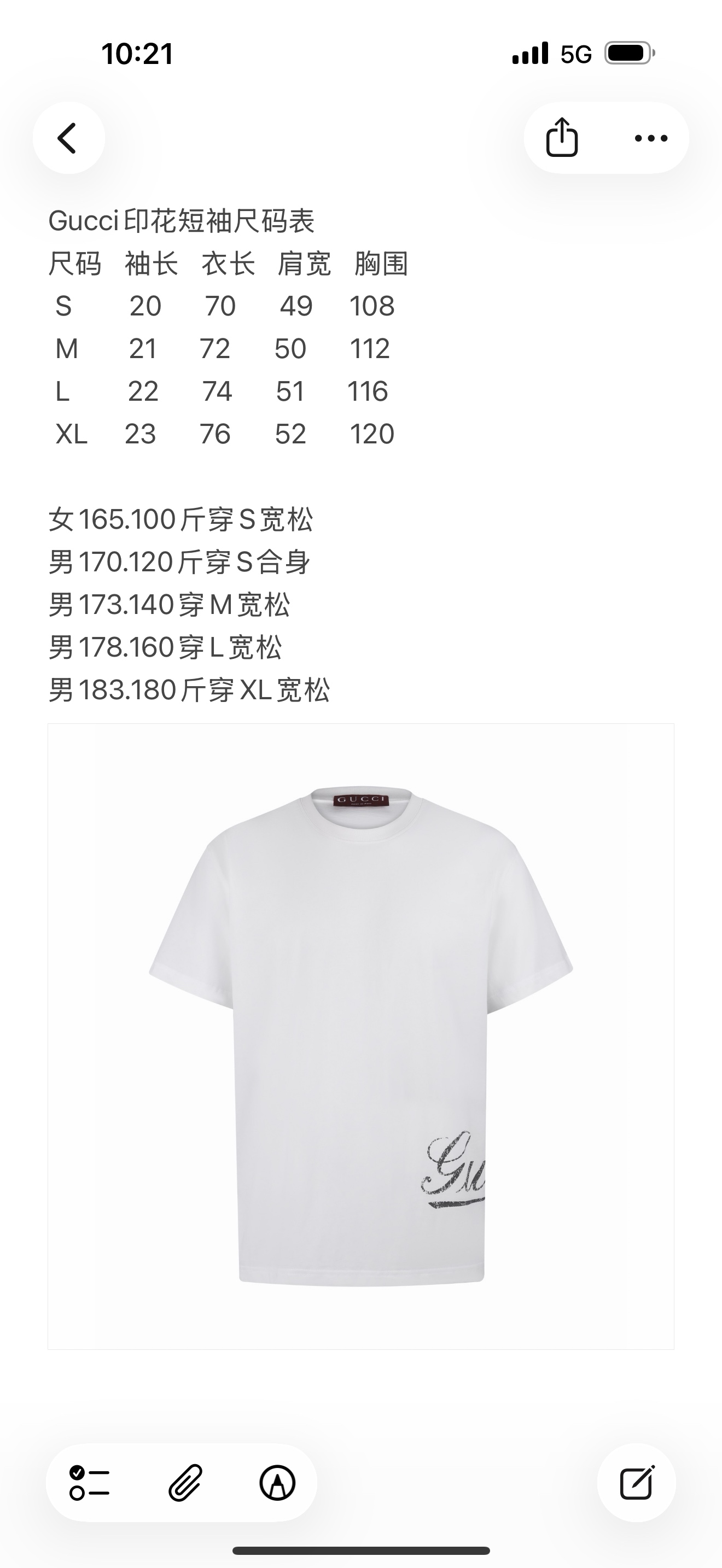Open the markup pen tool
The image size is (722, 1568).
tap(278, 1483)
